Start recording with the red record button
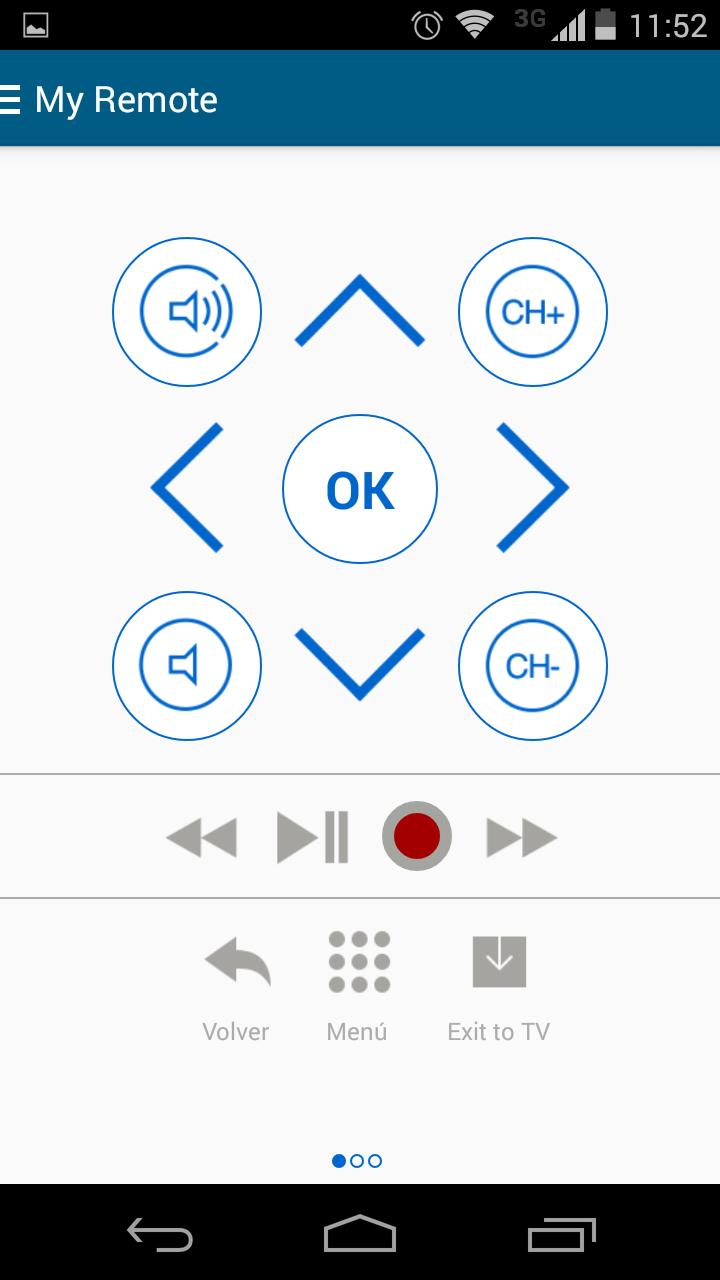 point(417,836)
